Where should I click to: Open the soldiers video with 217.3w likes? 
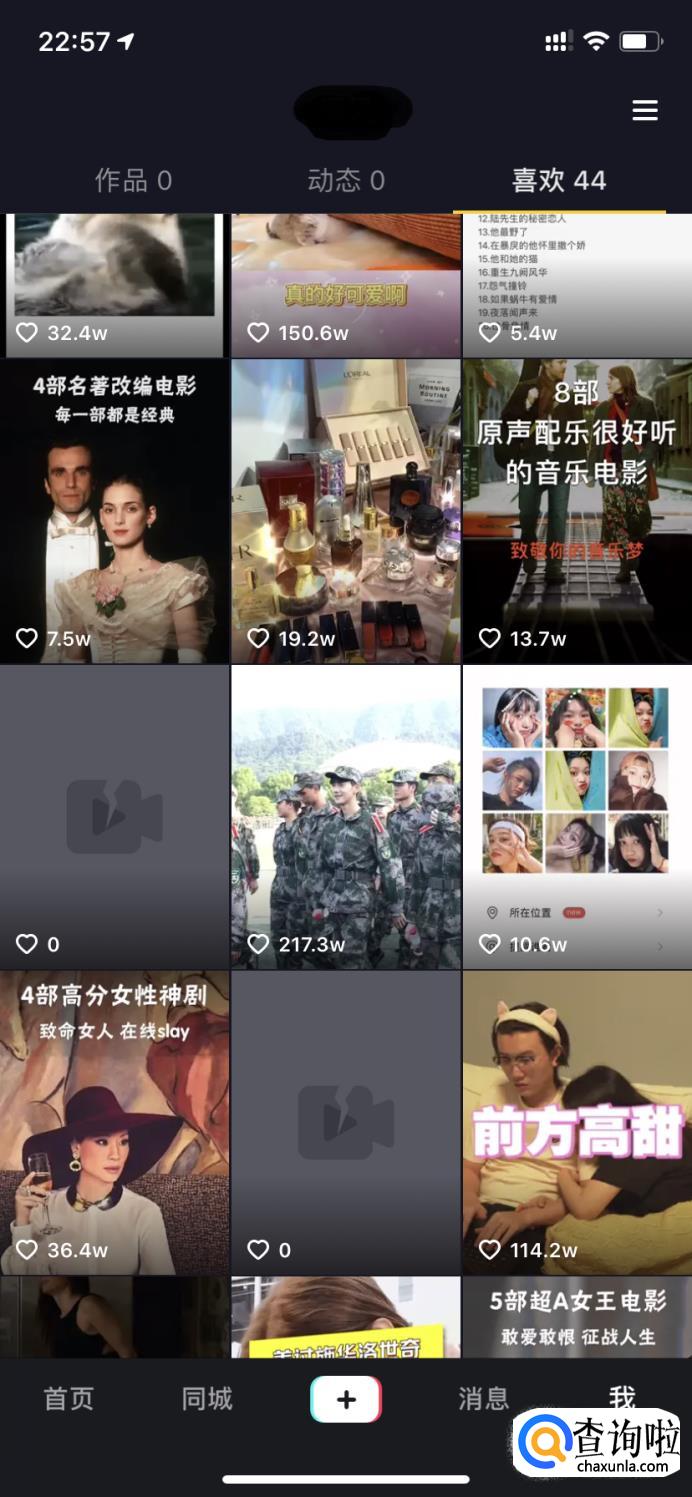346,817
